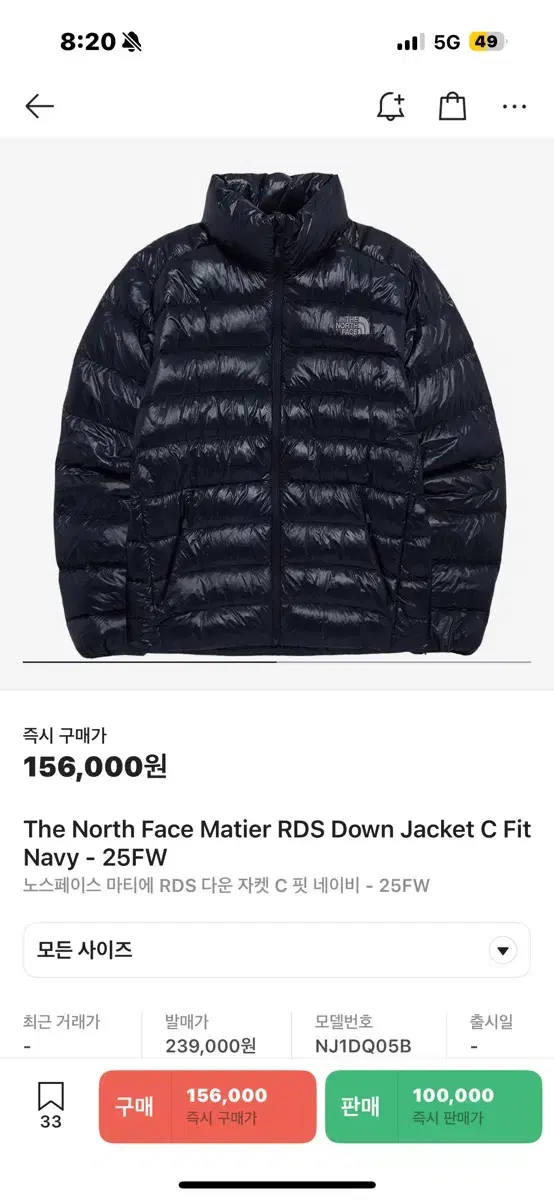Go back with the arrow icon
The height and width of the screenshot is (1200, 554).
(39, 106)
